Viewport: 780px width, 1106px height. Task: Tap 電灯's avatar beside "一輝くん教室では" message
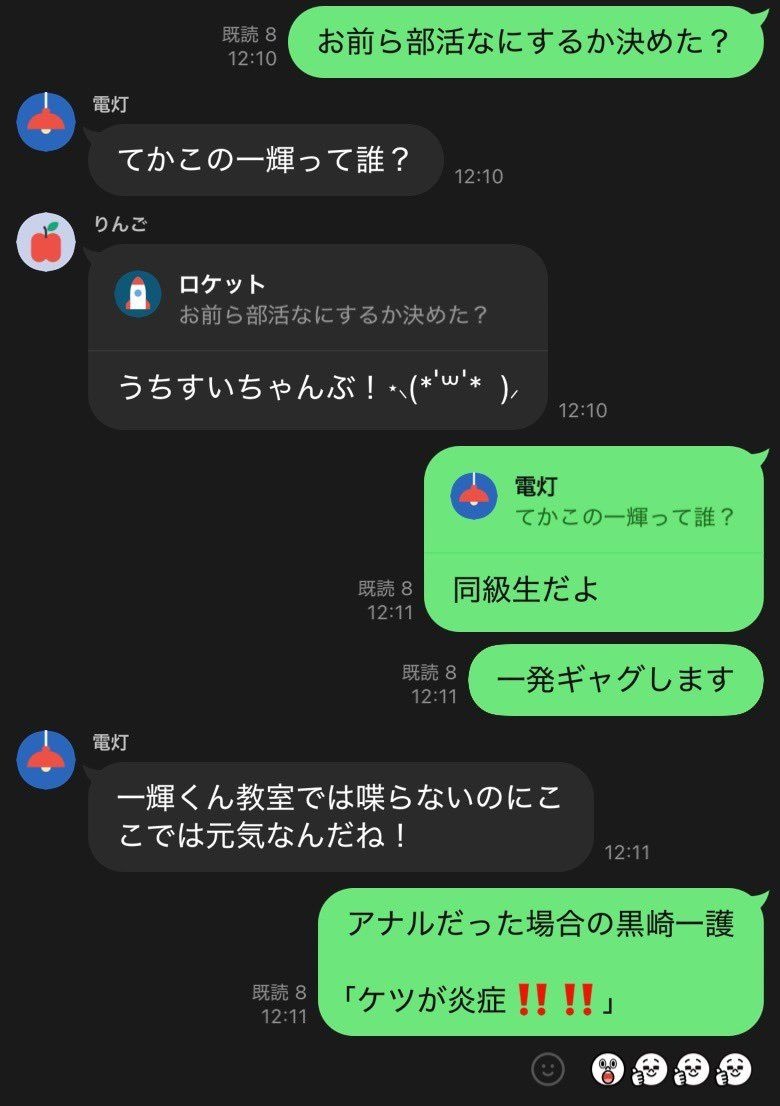(46, 759)
